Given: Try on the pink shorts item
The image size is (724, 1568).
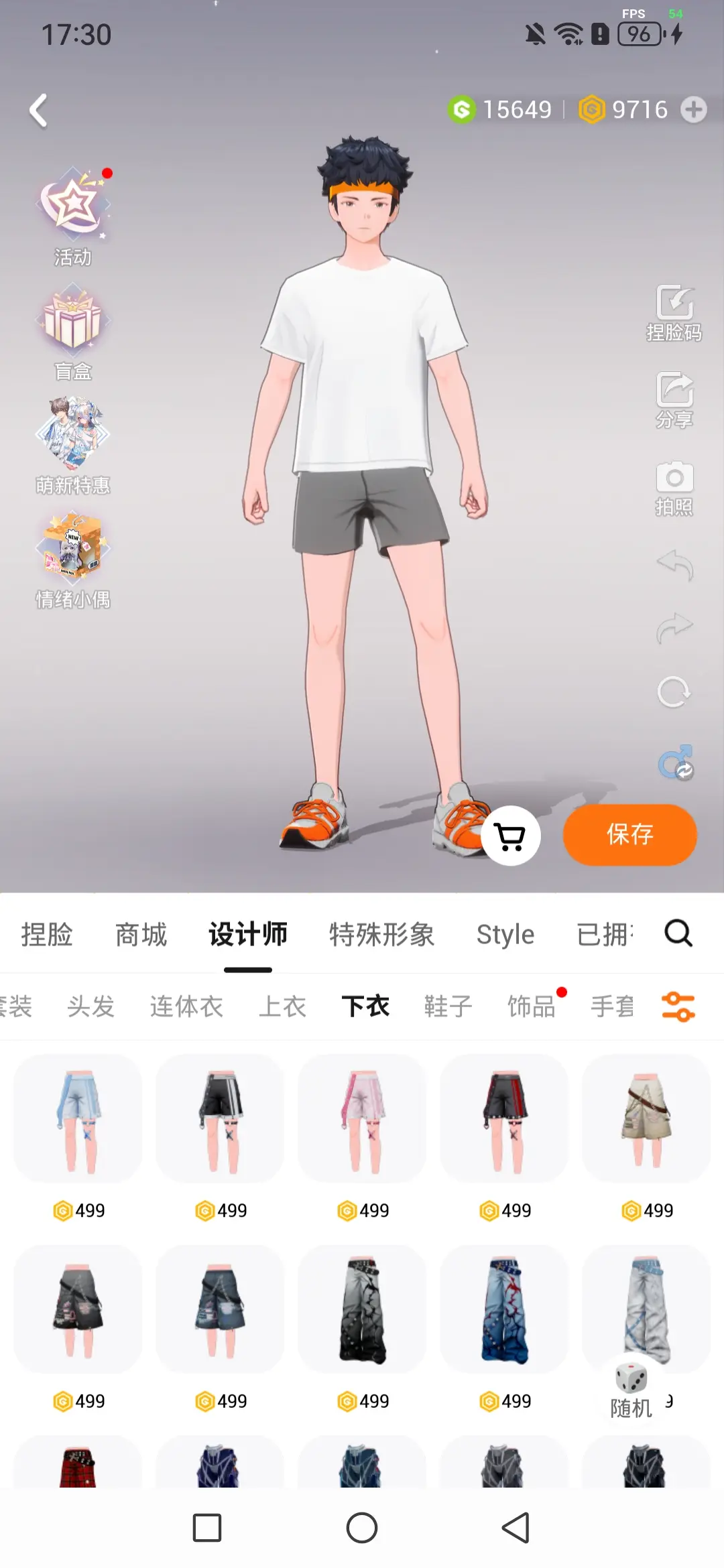Looking at the screenshot, I should click(363, 1119).
